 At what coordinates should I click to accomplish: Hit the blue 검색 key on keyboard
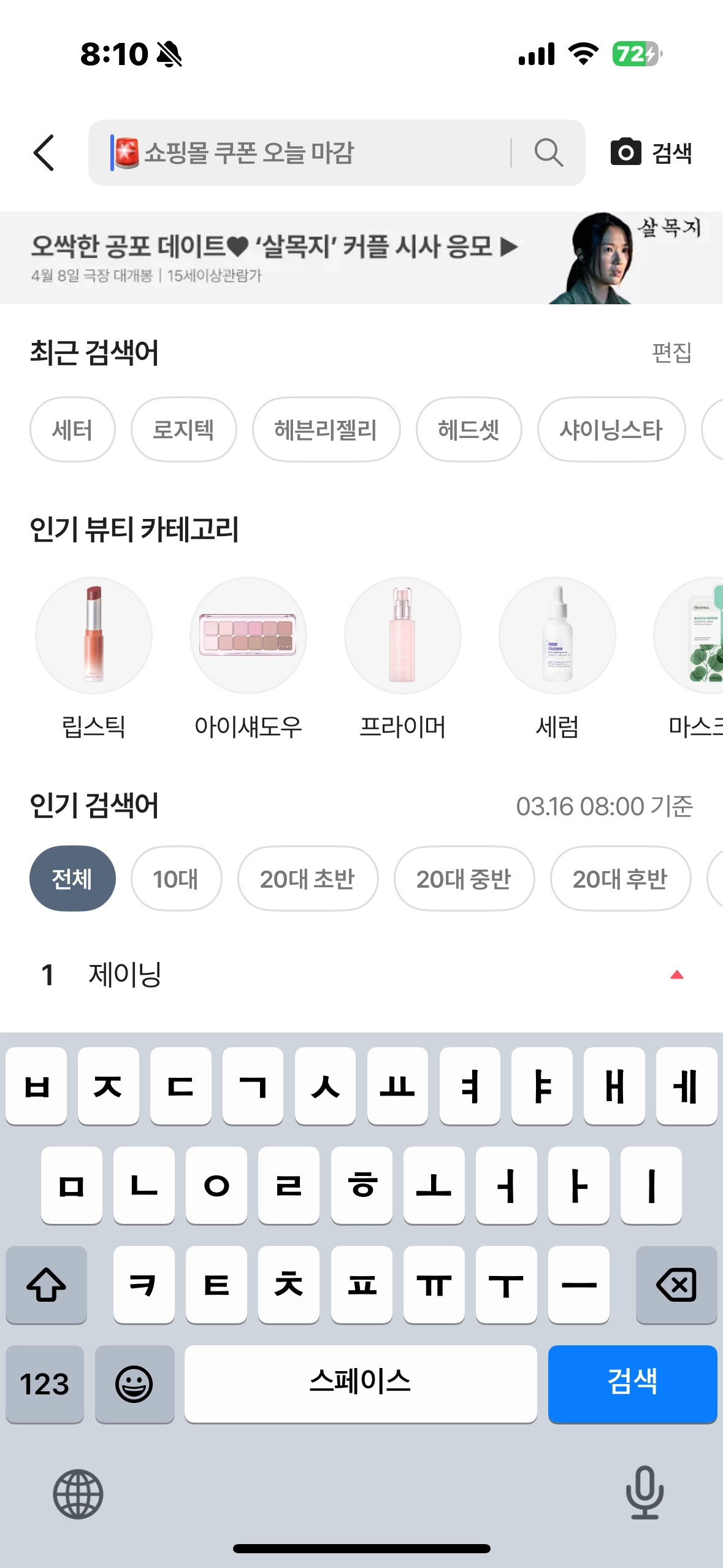pos(632,1383)
